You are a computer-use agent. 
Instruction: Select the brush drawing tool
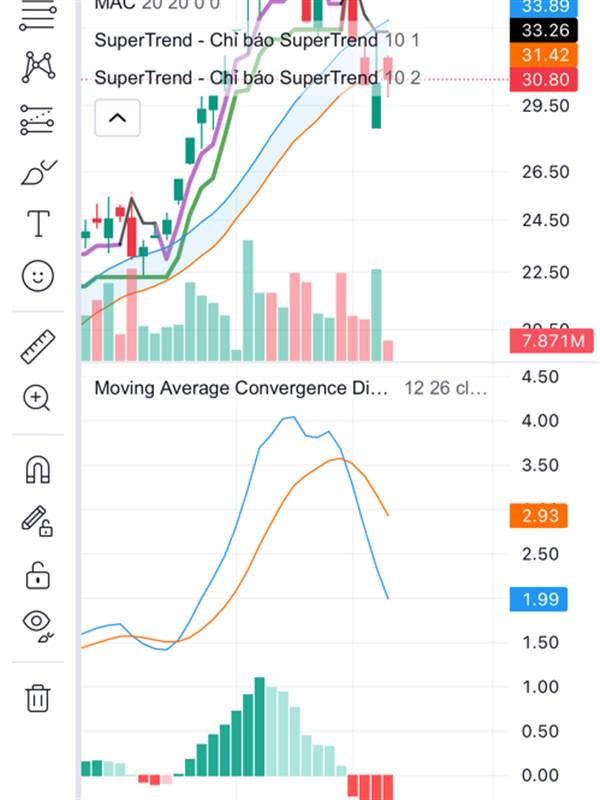38,173
